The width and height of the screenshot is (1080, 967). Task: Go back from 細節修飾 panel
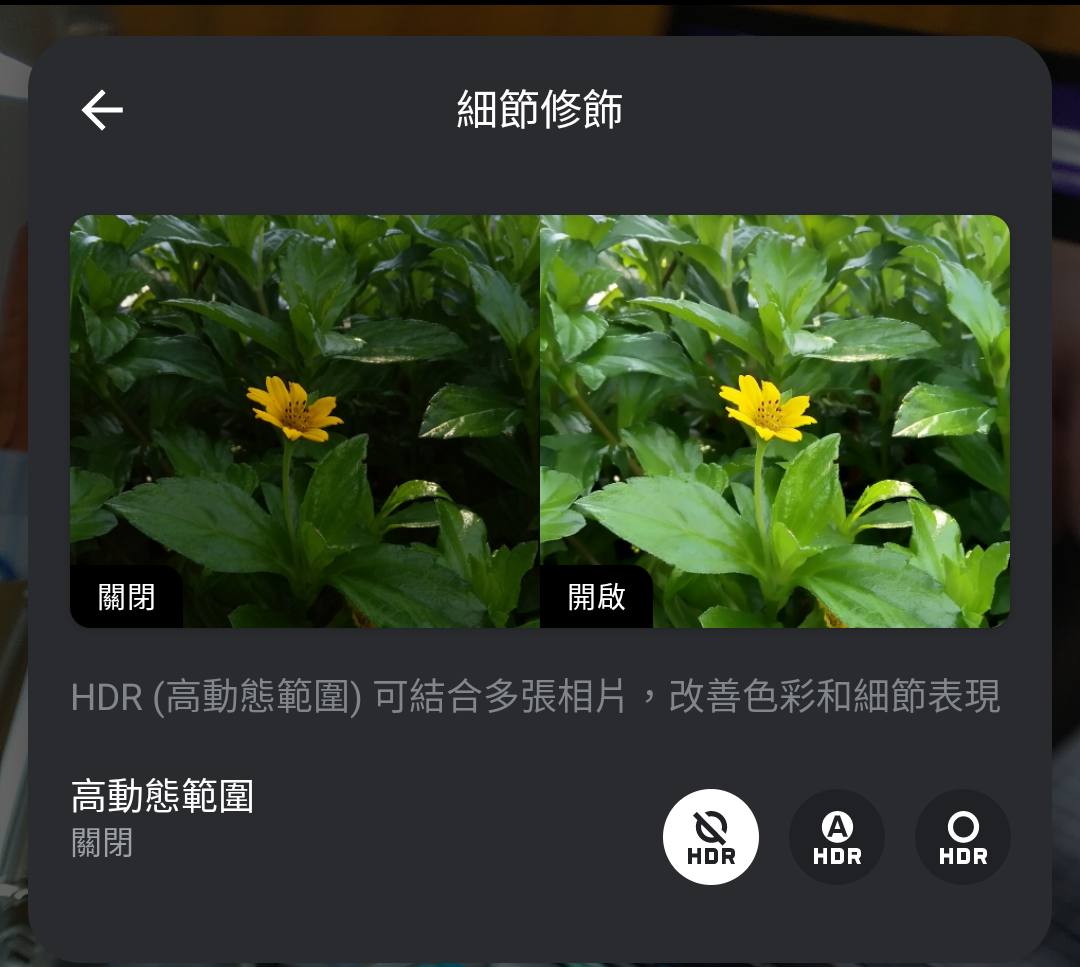point(102,110)
